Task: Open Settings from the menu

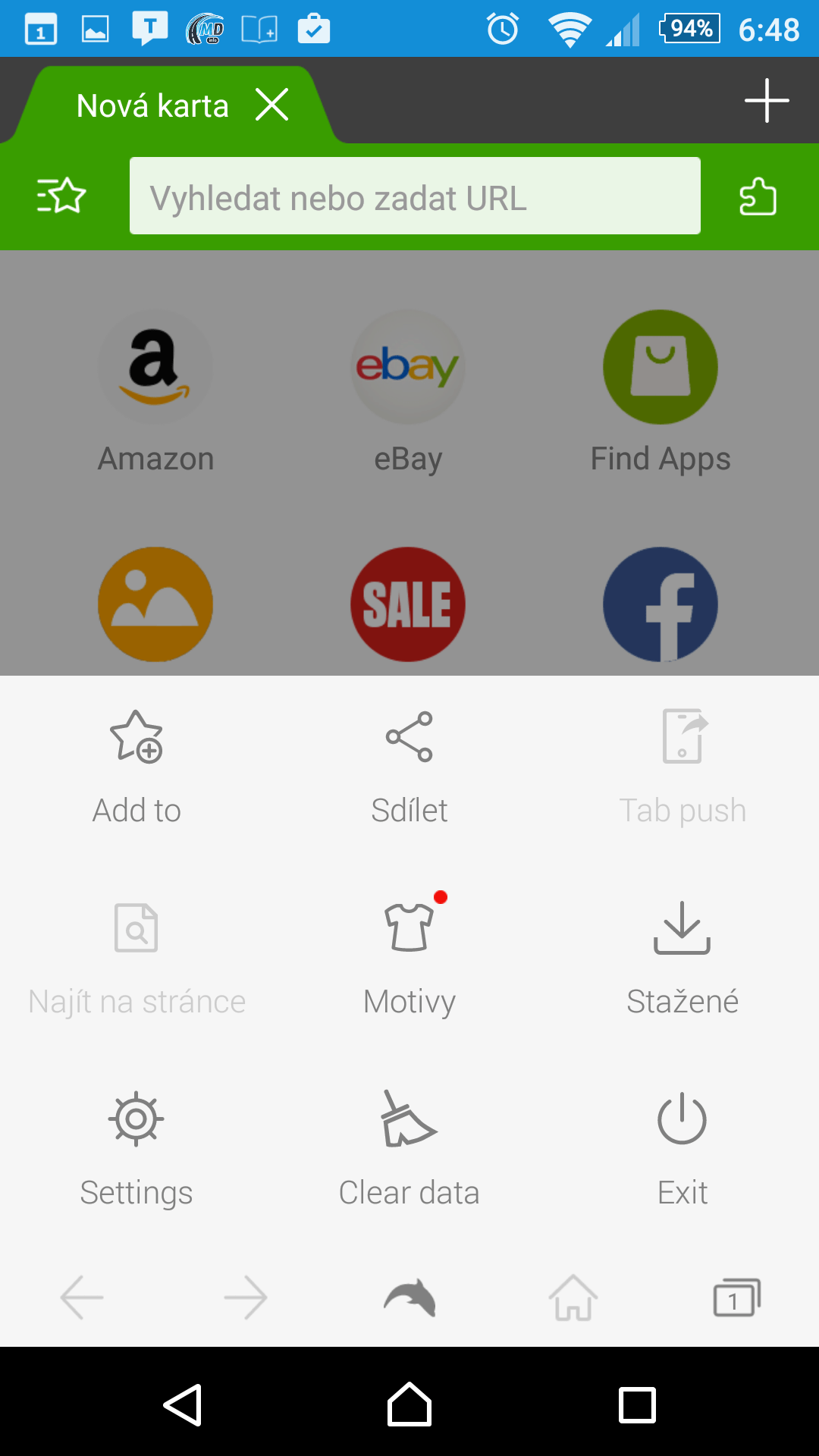Action: (x=136, y=1149)
